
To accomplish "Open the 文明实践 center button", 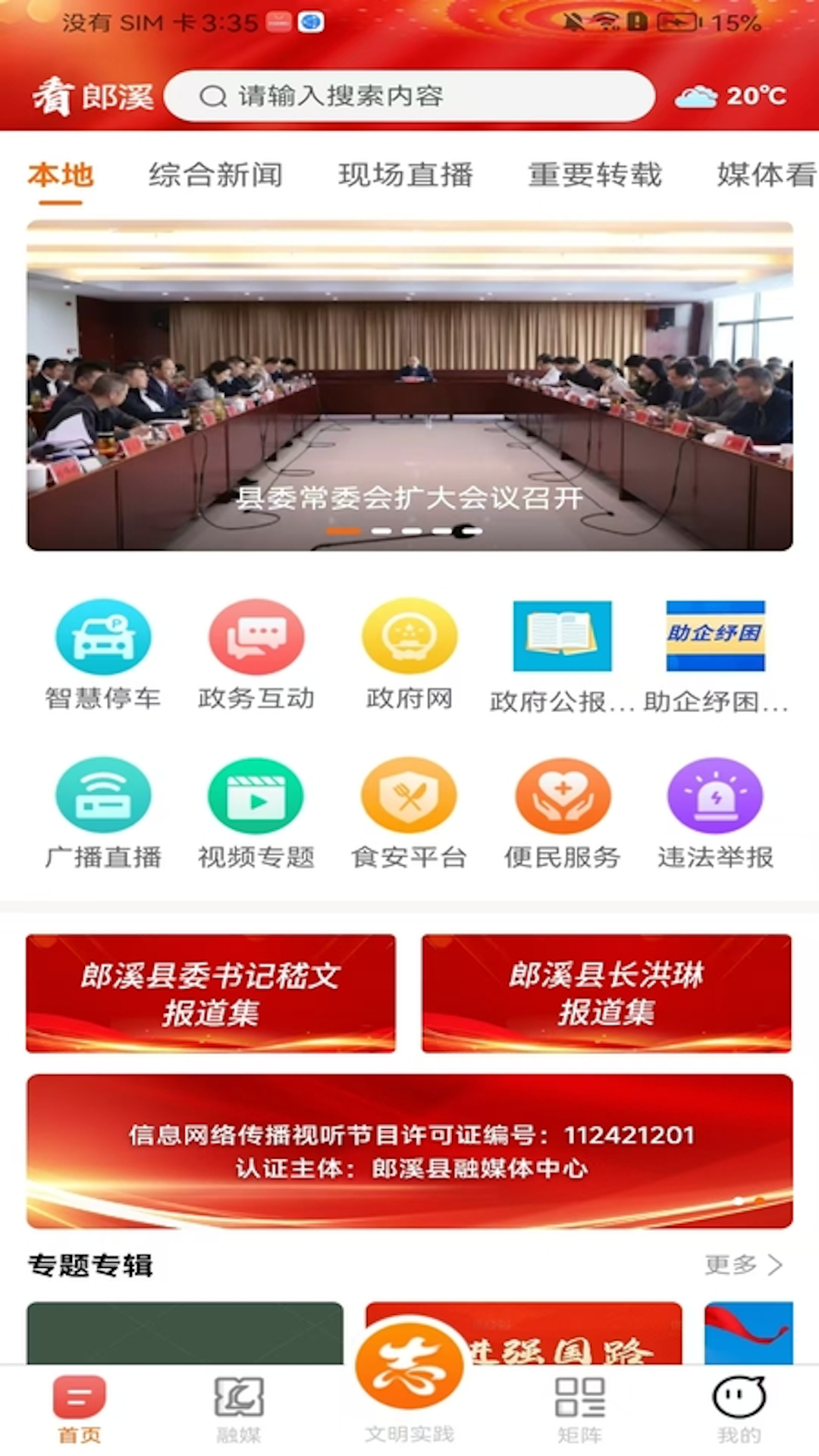I will pos(409,1380).
